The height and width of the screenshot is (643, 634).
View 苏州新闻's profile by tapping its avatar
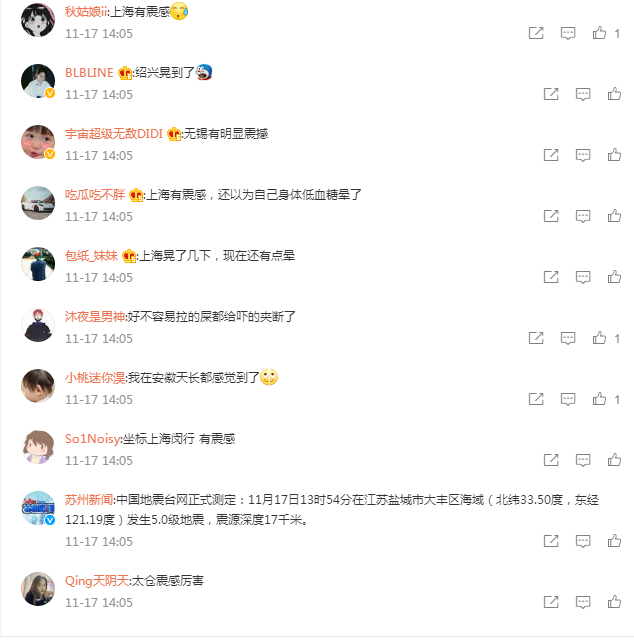pyautogui.click(x=37, y=508)
